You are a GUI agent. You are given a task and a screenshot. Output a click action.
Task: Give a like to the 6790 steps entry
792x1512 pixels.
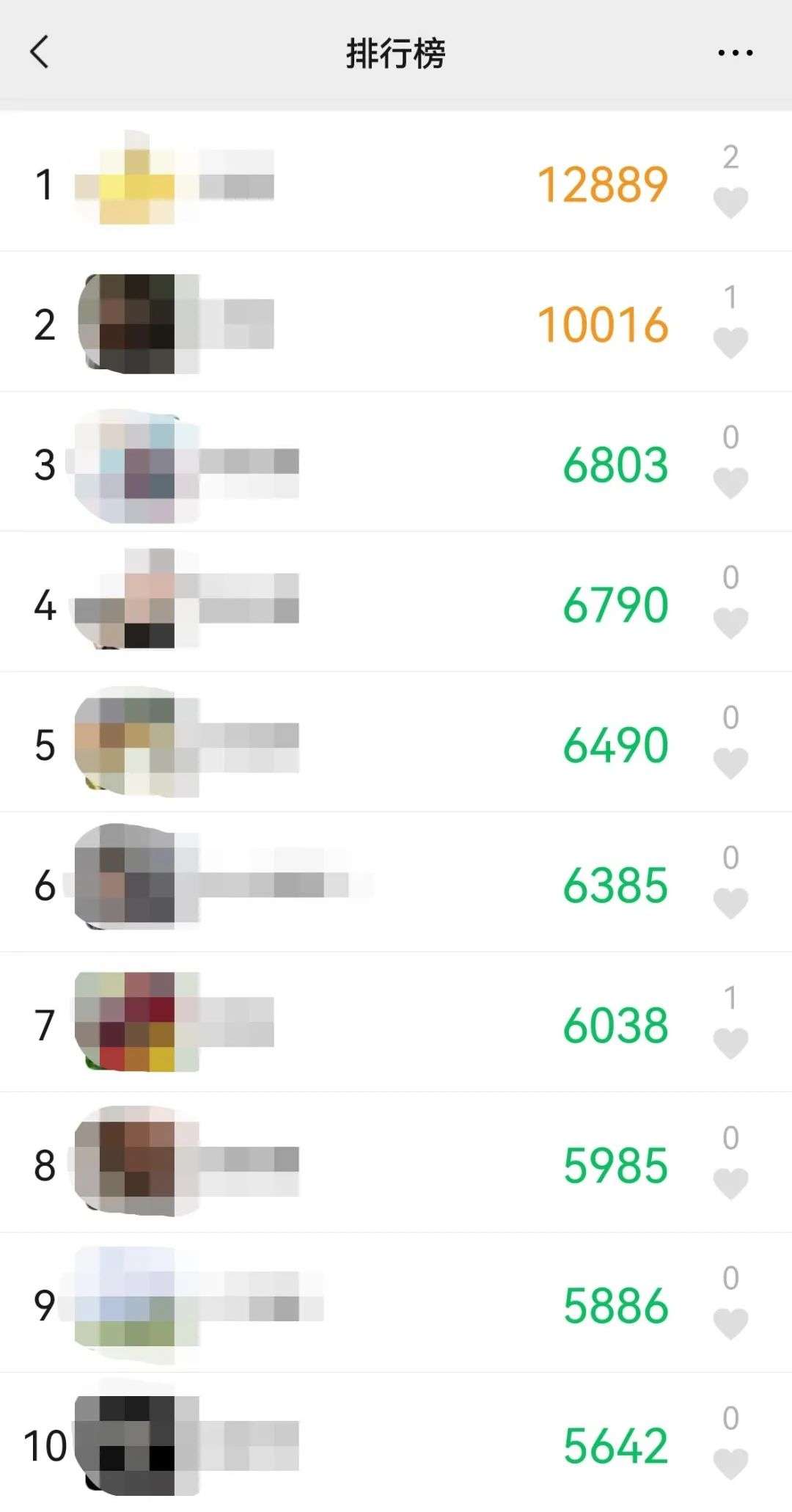tap(730, 623)
